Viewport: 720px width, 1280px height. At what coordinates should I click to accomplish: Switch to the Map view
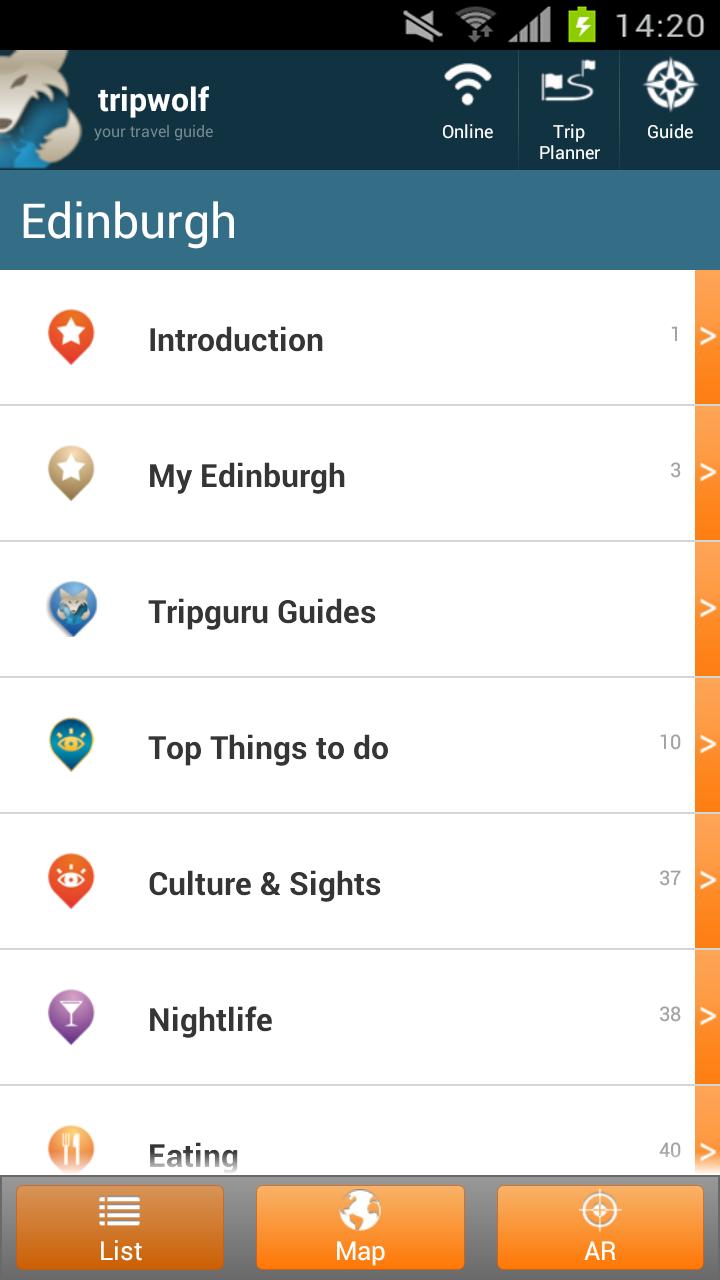(360, 1227)
